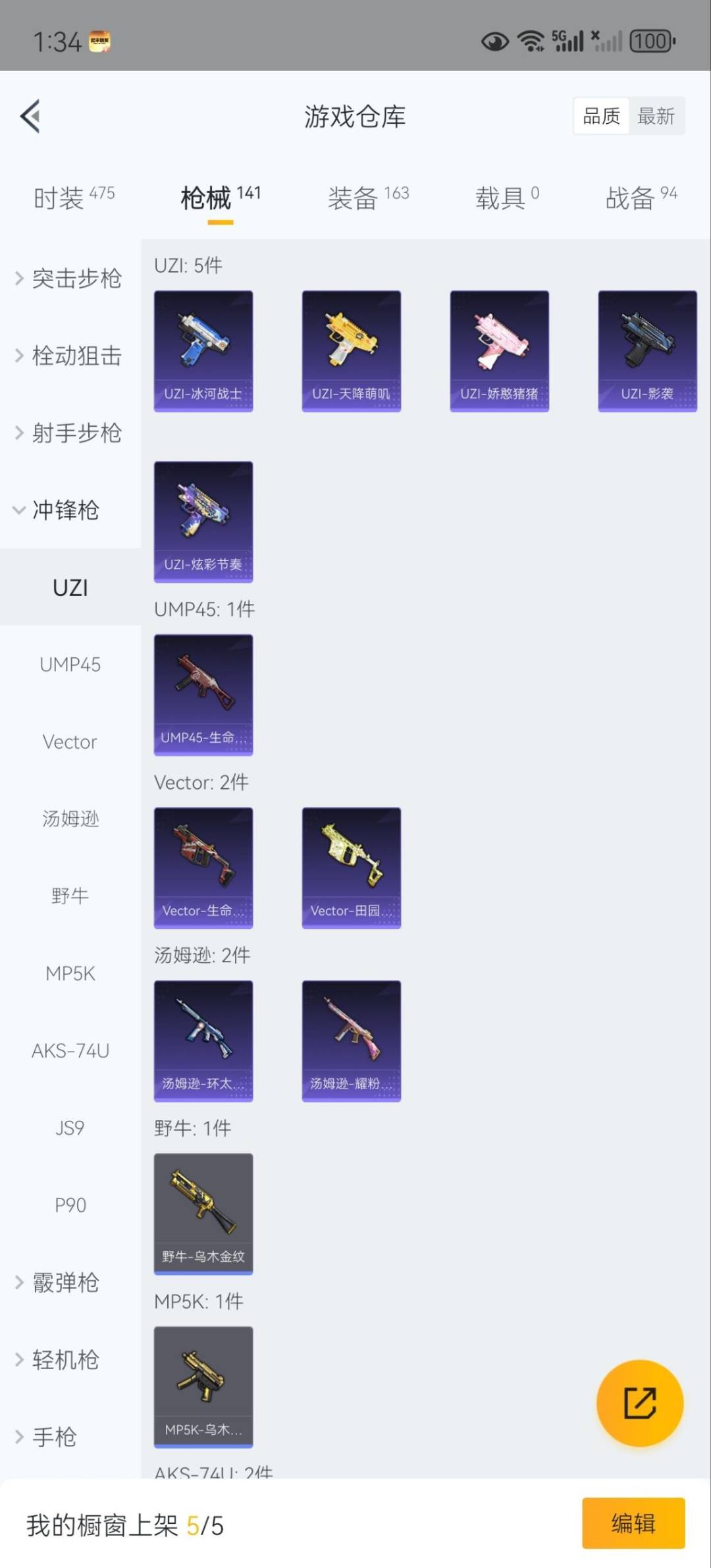Expand the 栓动狙击 category
Viewport: 711px width, 1568px height.
70,356
